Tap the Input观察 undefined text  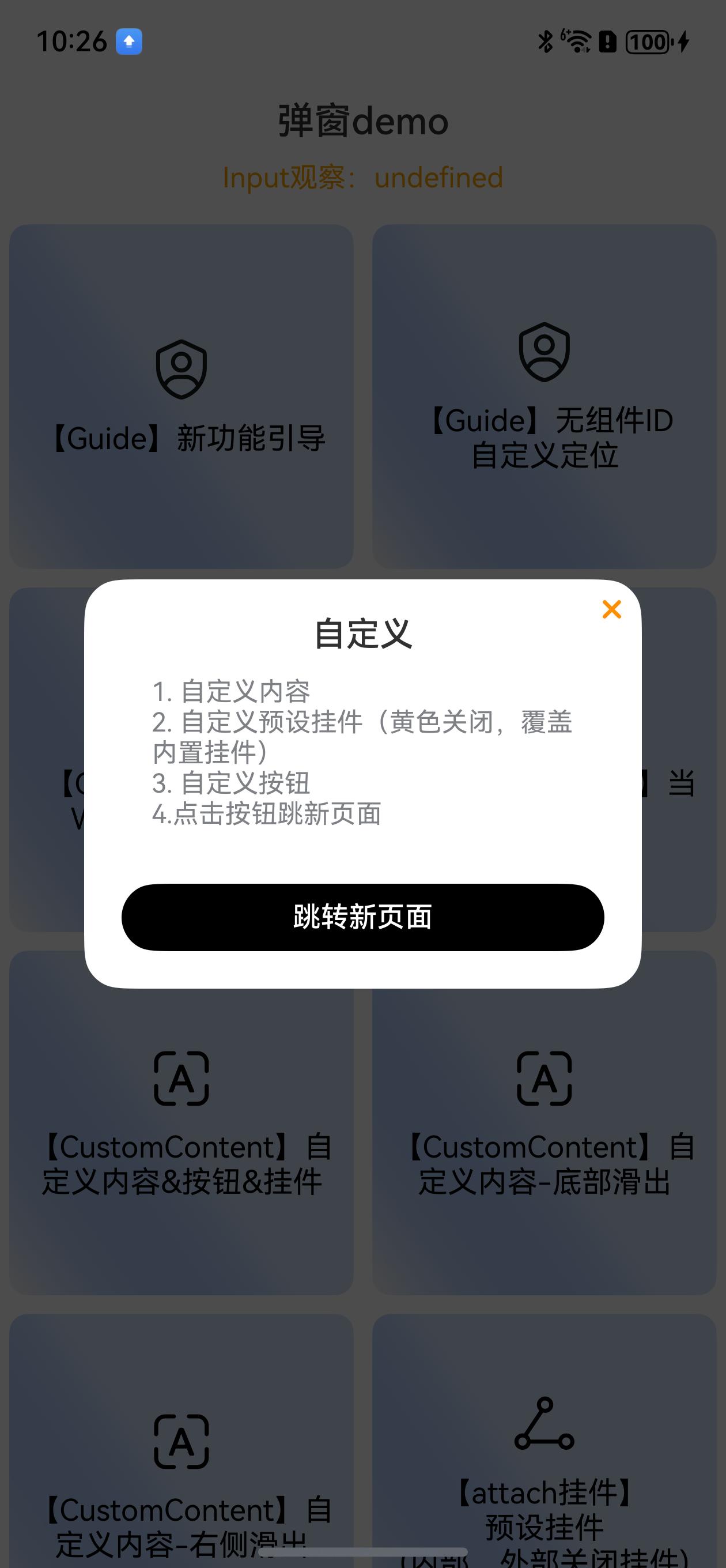tap(362, 178)
